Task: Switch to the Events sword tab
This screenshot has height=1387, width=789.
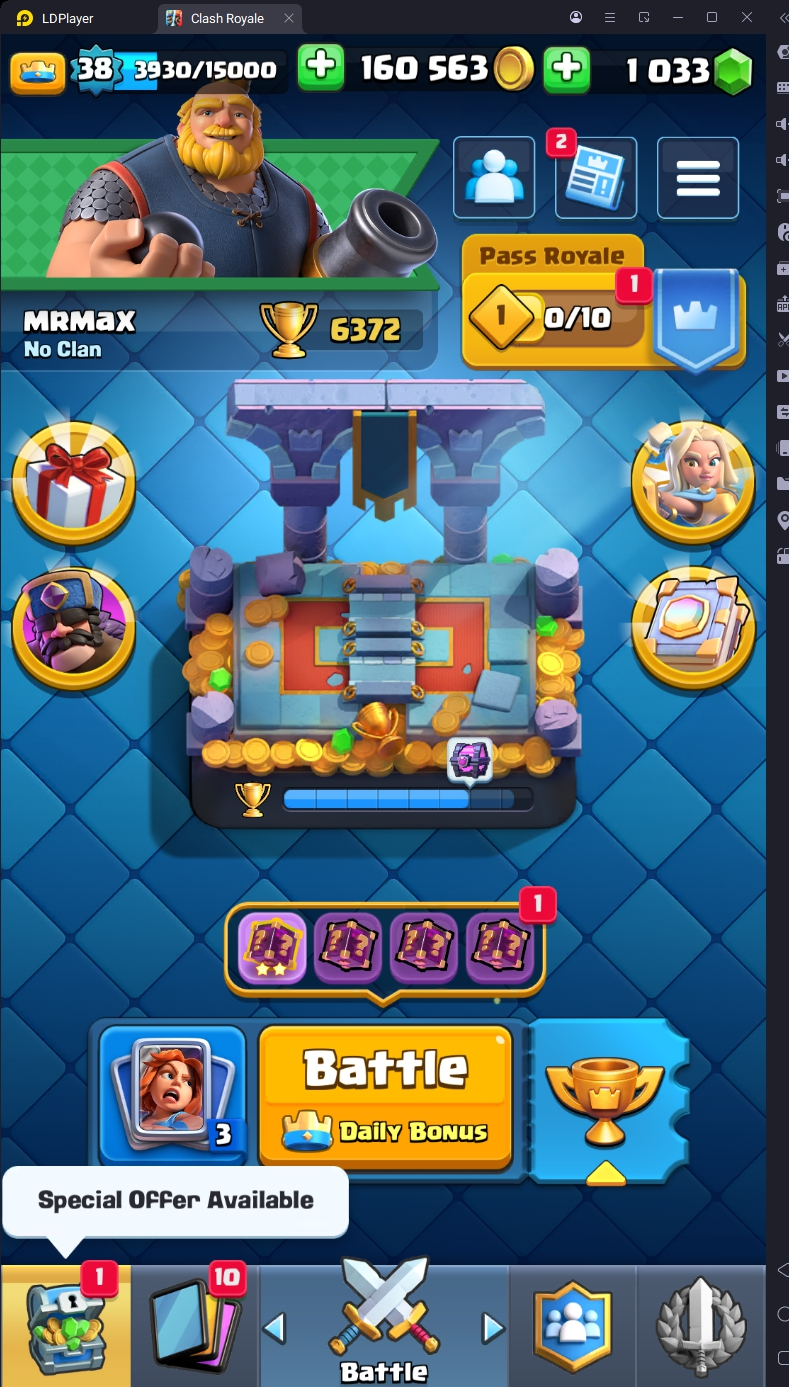Action: [x=700, y=1326]
